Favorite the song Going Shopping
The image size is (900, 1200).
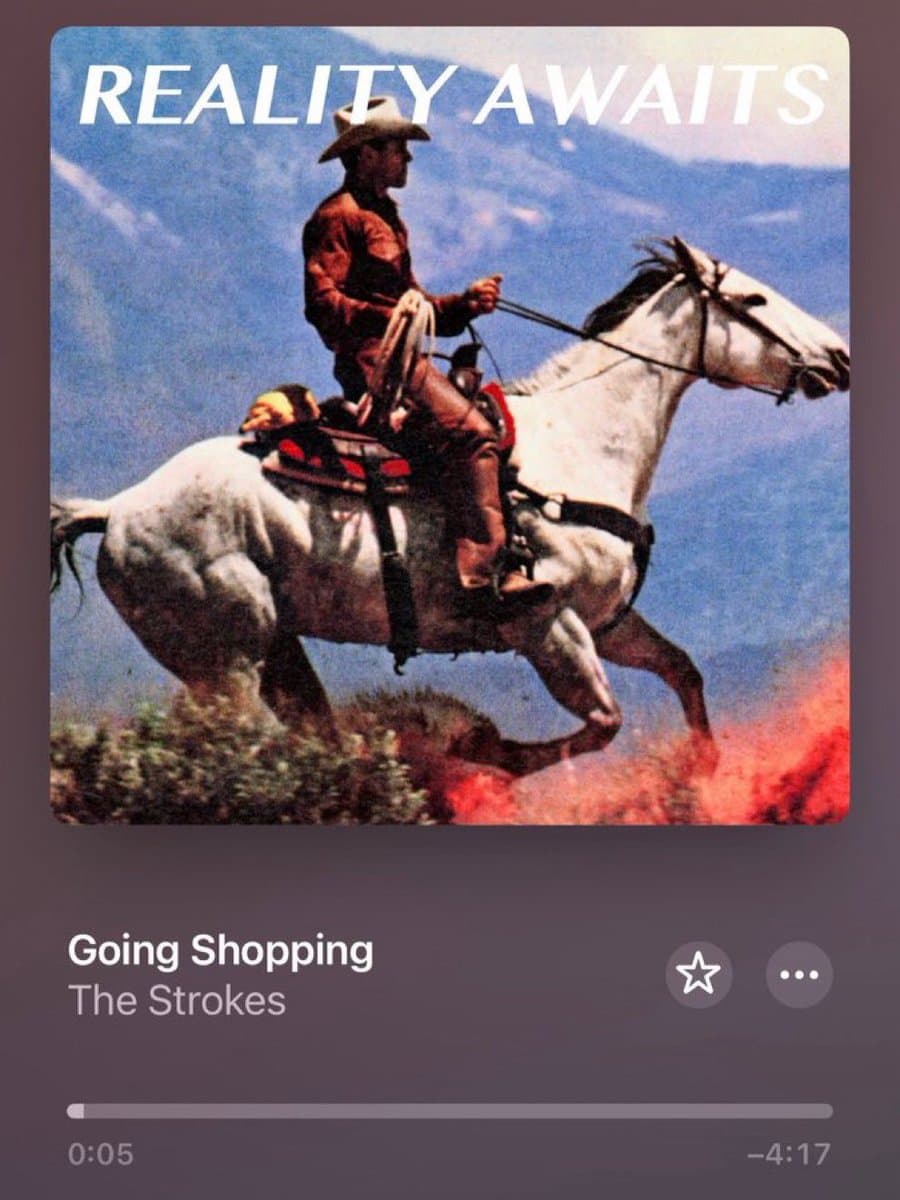(x=698, y=974)
